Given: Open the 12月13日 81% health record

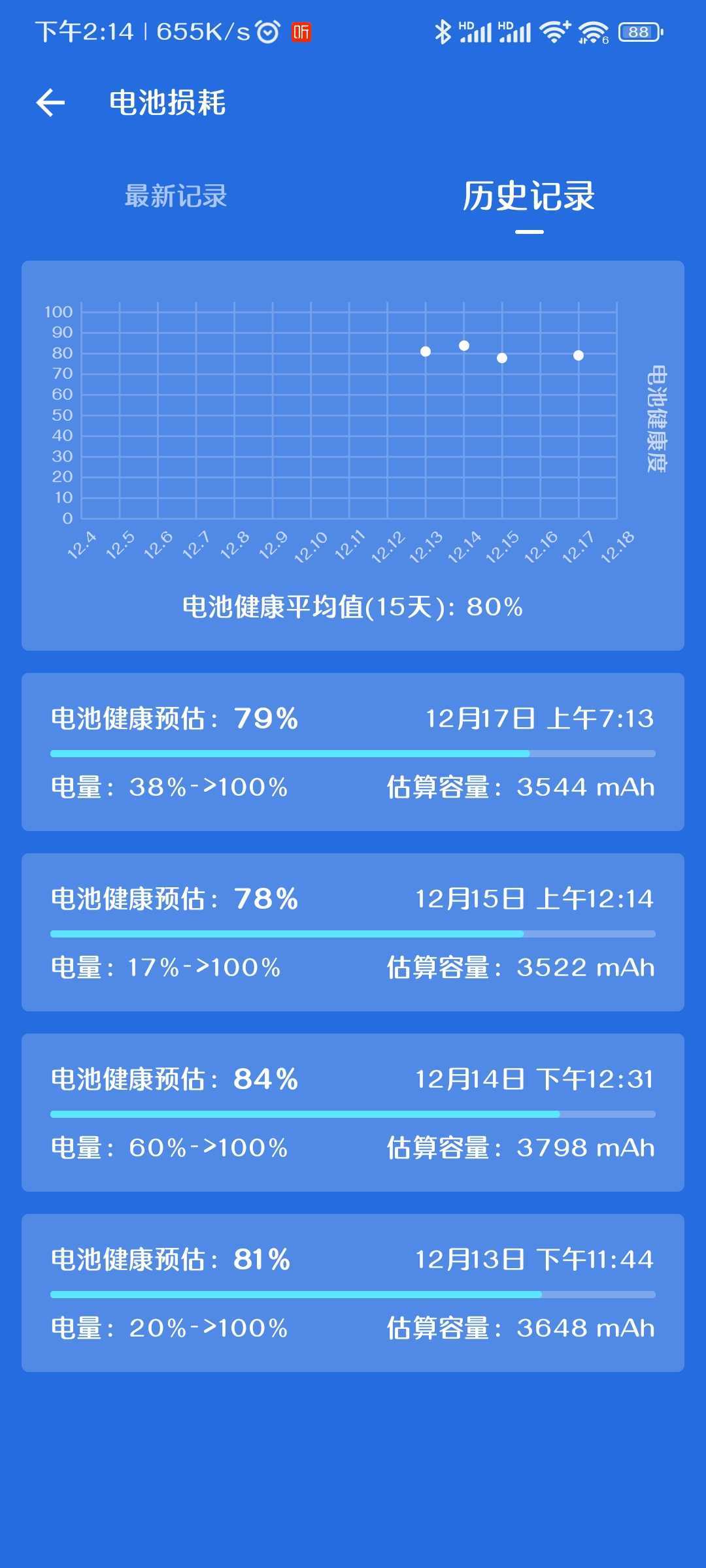Looking at the screenshot, I should [x=353, y=1293].
